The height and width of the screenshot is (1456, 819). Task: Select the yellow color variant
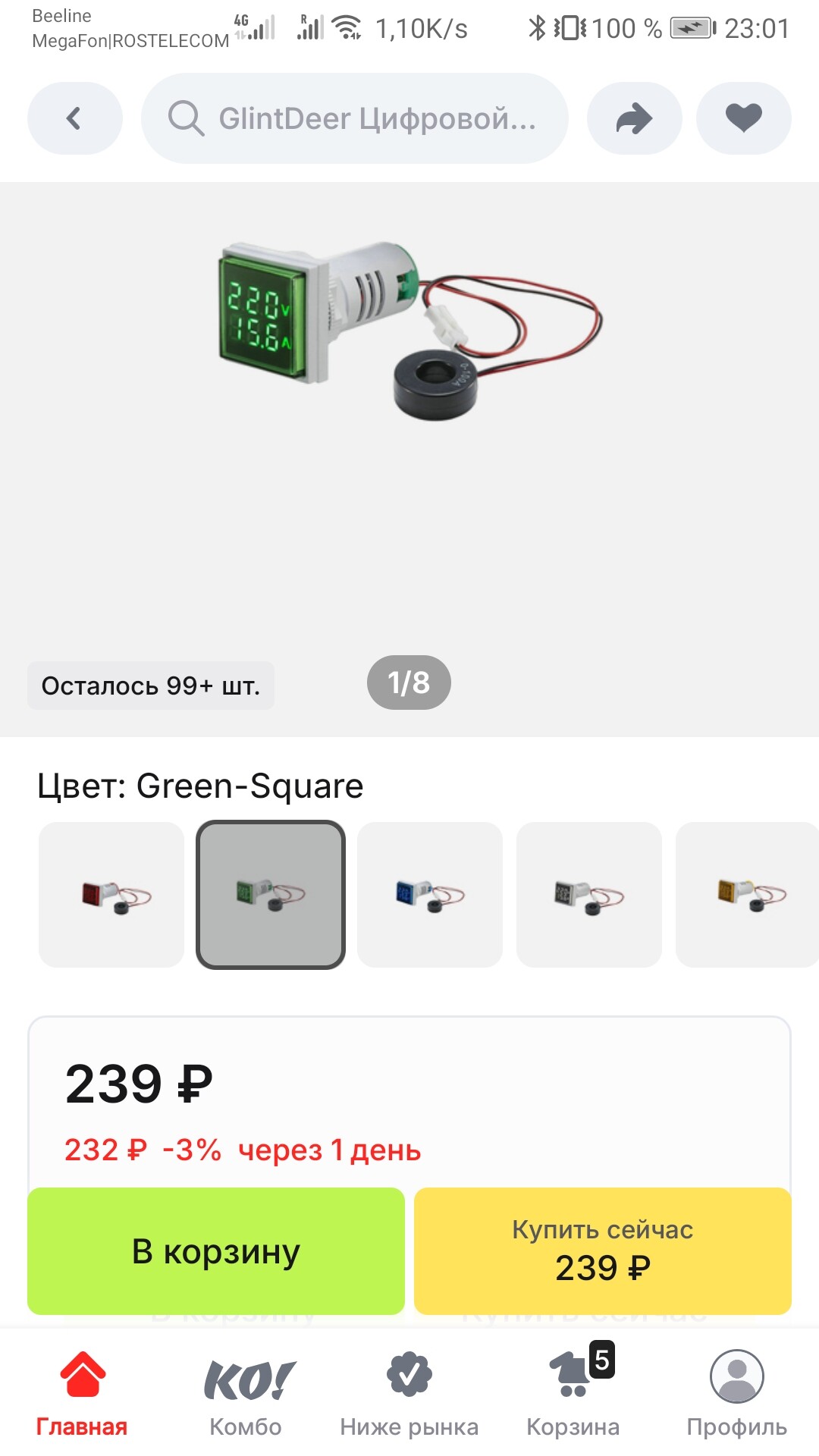pos(747,895)
